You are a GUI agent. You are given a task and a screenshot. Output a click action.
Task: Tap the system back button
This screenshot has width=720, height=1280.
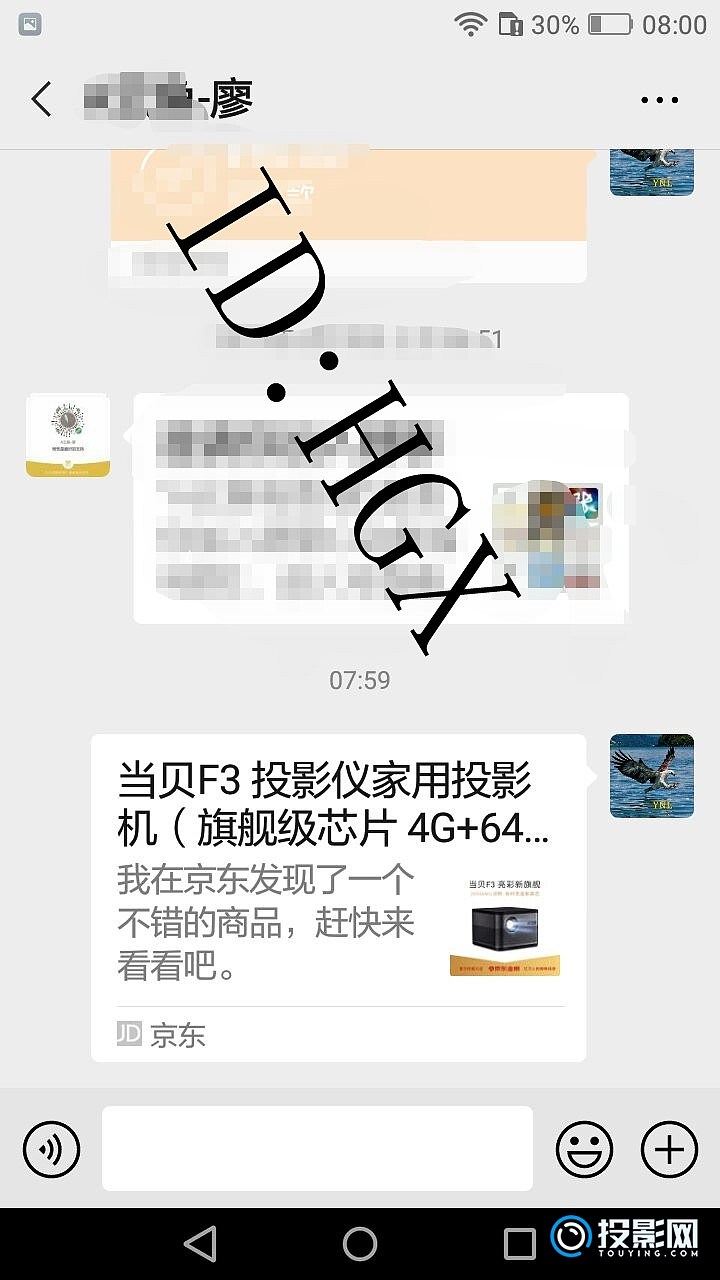tap(200, 1243)
